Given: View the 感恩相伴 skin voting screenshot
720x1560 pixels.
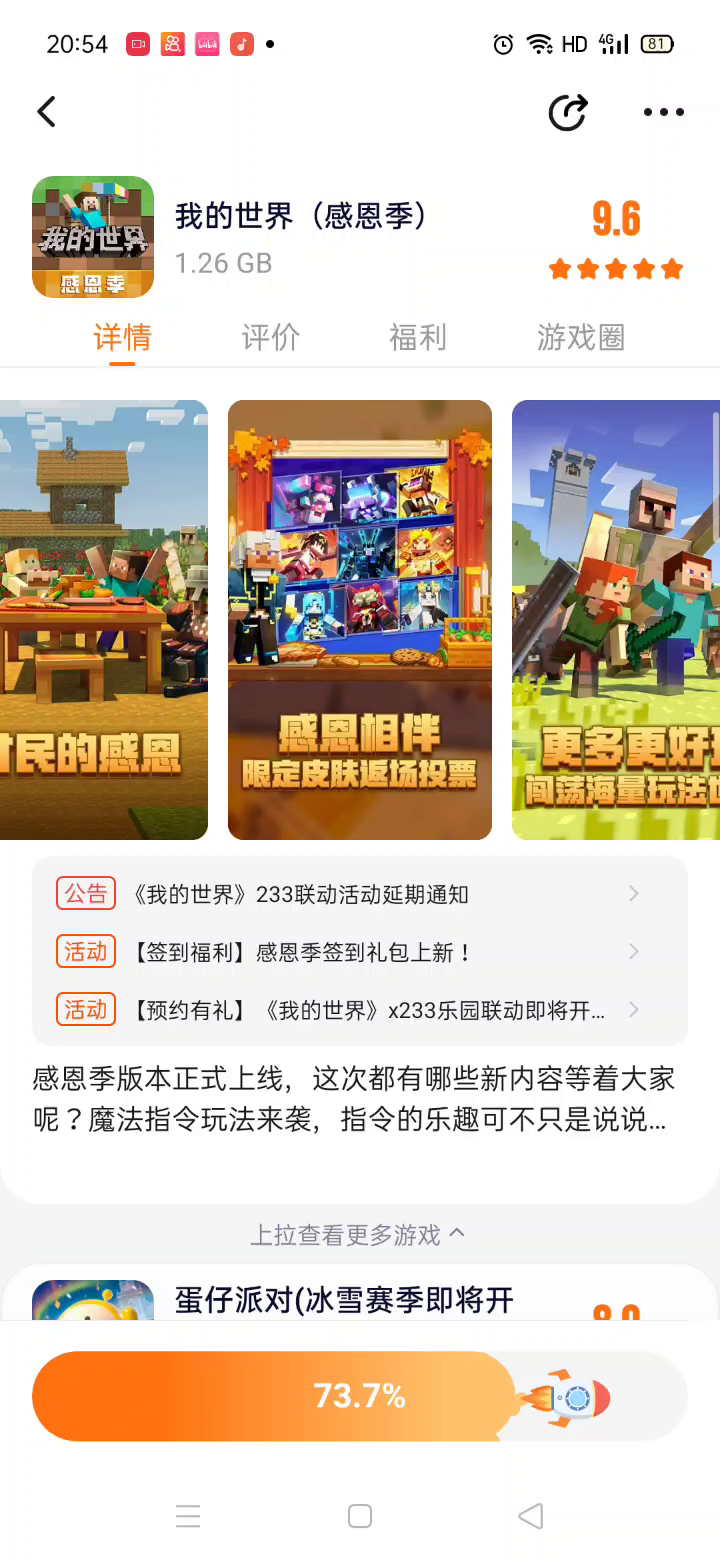Looking at the screenshot, I should coord(360,620).
